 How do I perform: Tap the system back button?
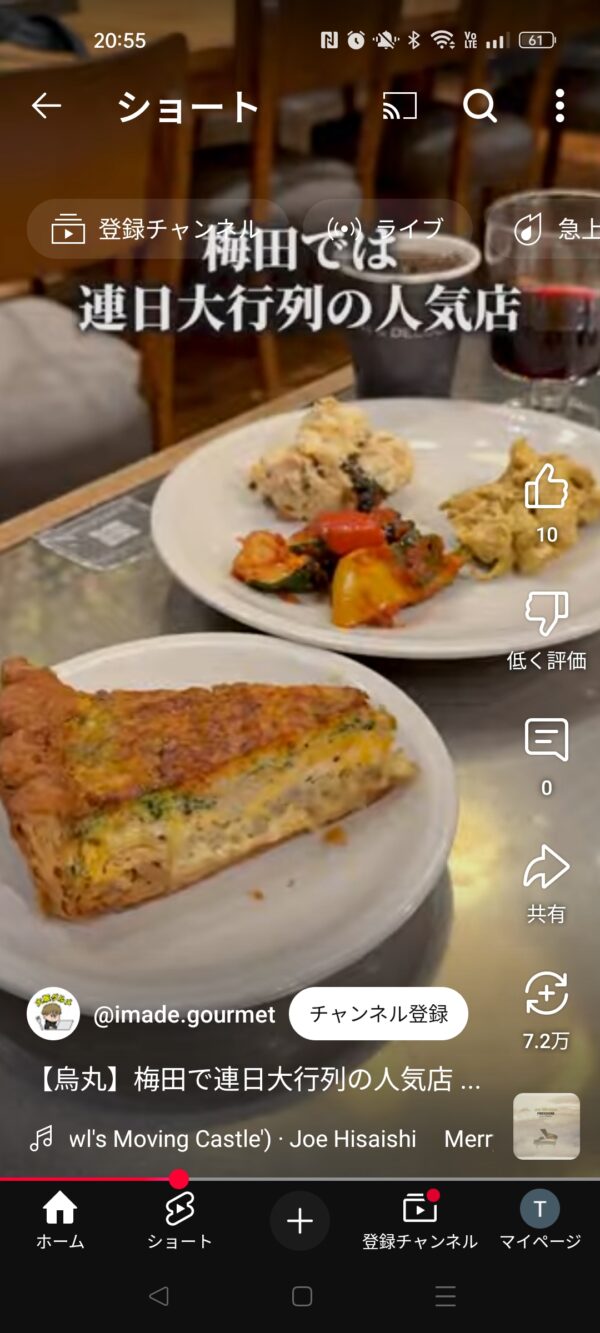158,1297
